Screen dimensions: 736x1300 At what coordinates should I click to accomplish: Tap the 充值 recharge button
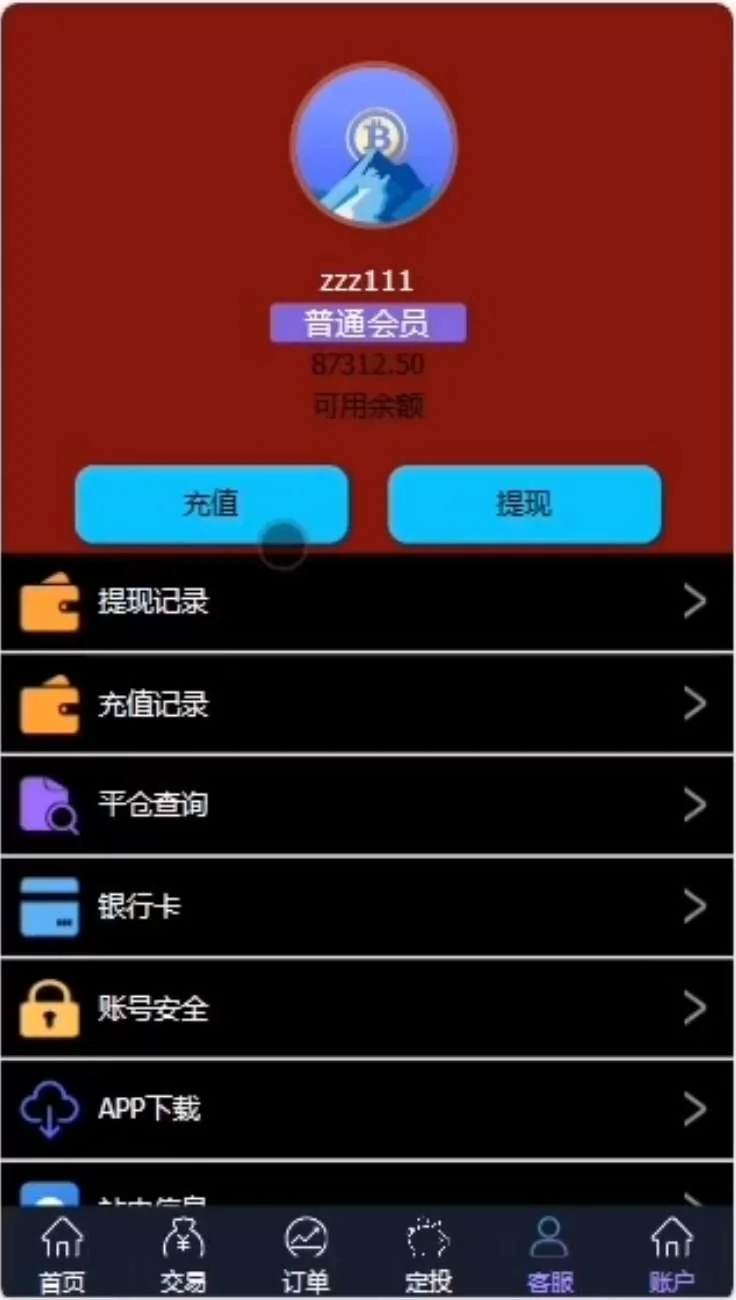[211, 504]
